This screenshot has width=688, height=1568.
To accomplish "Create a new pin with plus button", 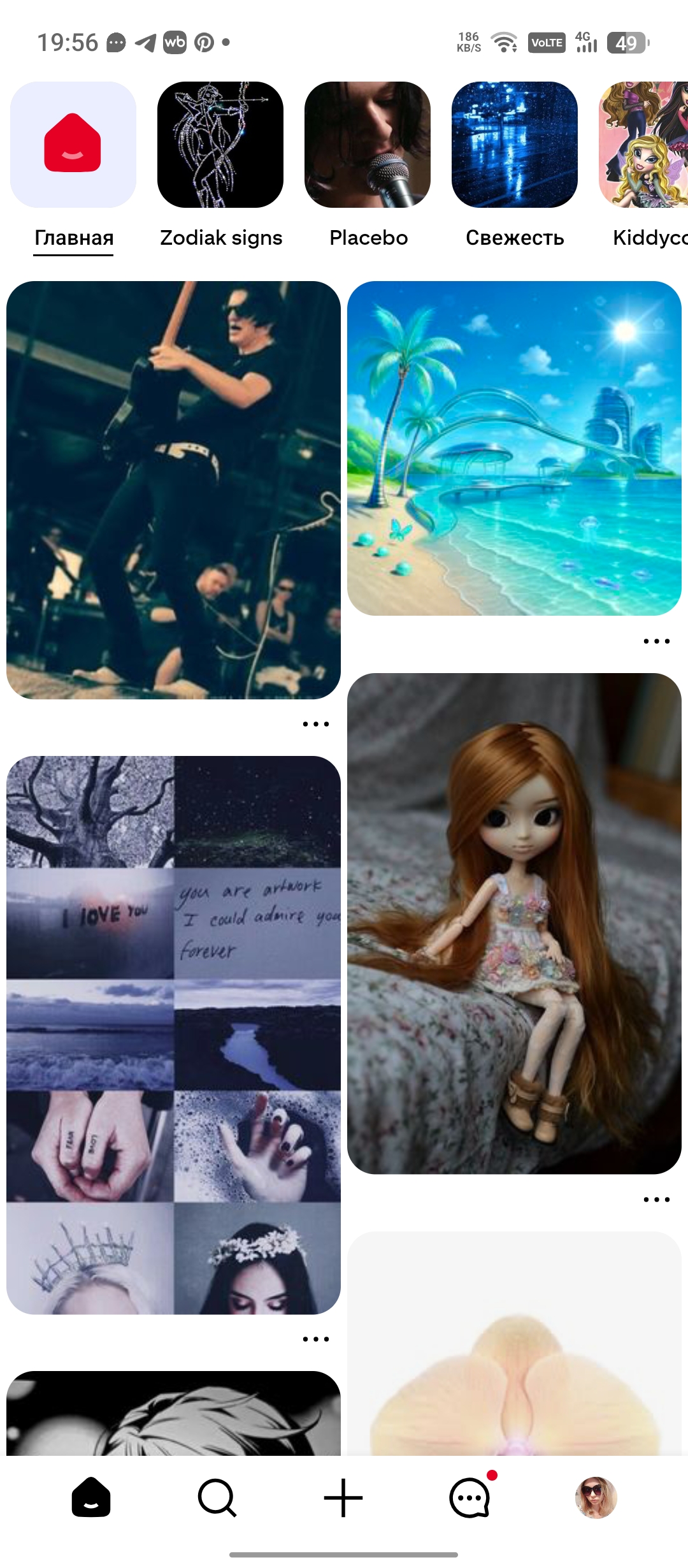I will click(343, 1497).
